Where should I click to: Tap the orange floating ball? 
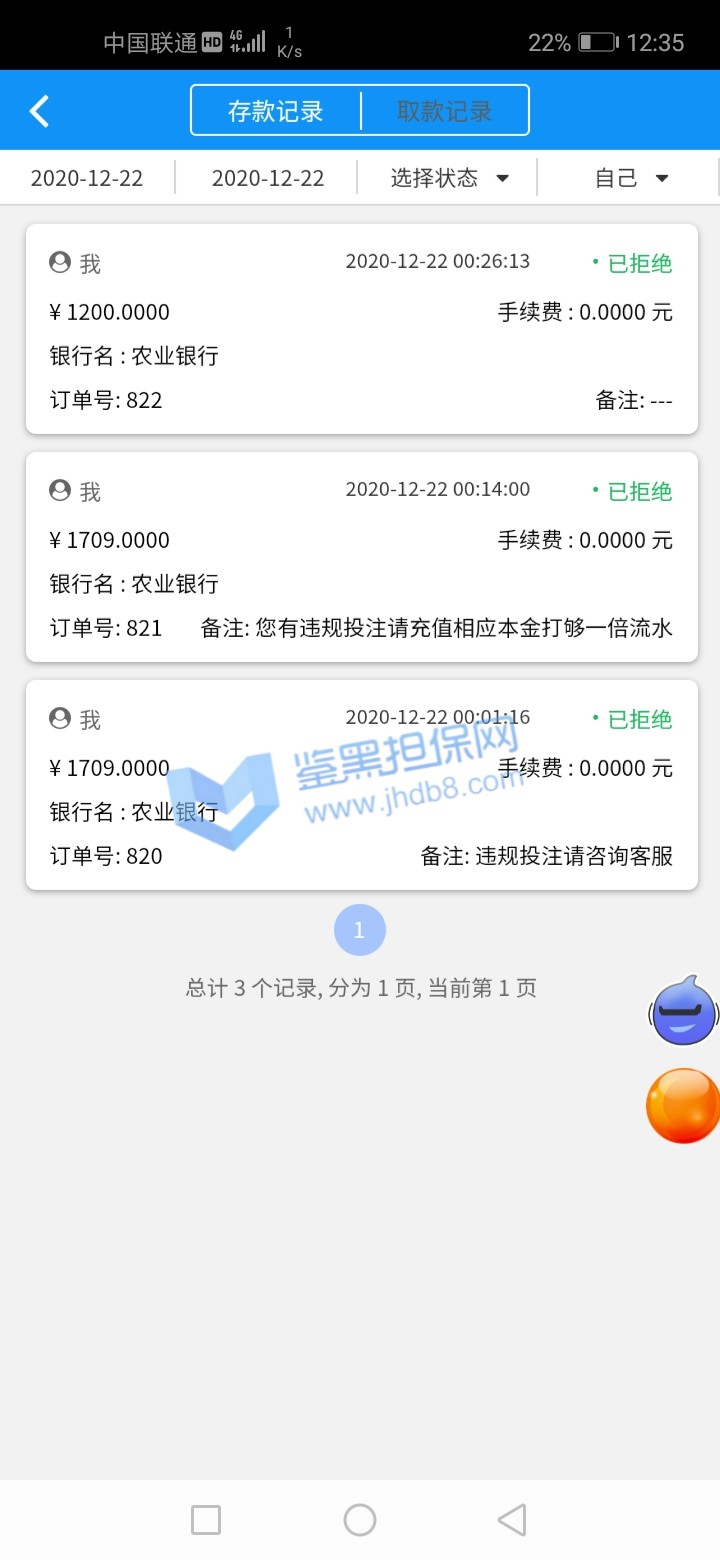(684, 1105)
